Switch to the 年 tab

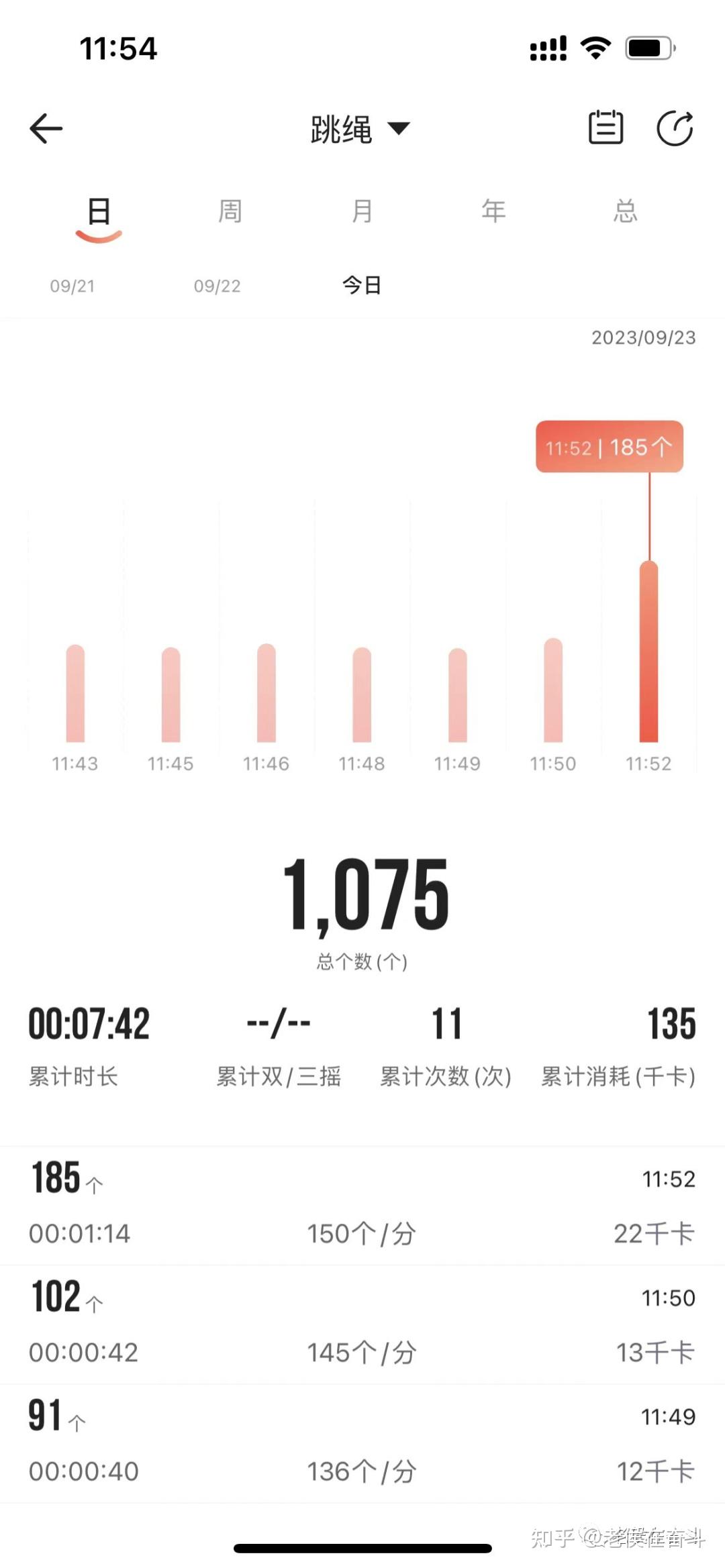point(493,211)
